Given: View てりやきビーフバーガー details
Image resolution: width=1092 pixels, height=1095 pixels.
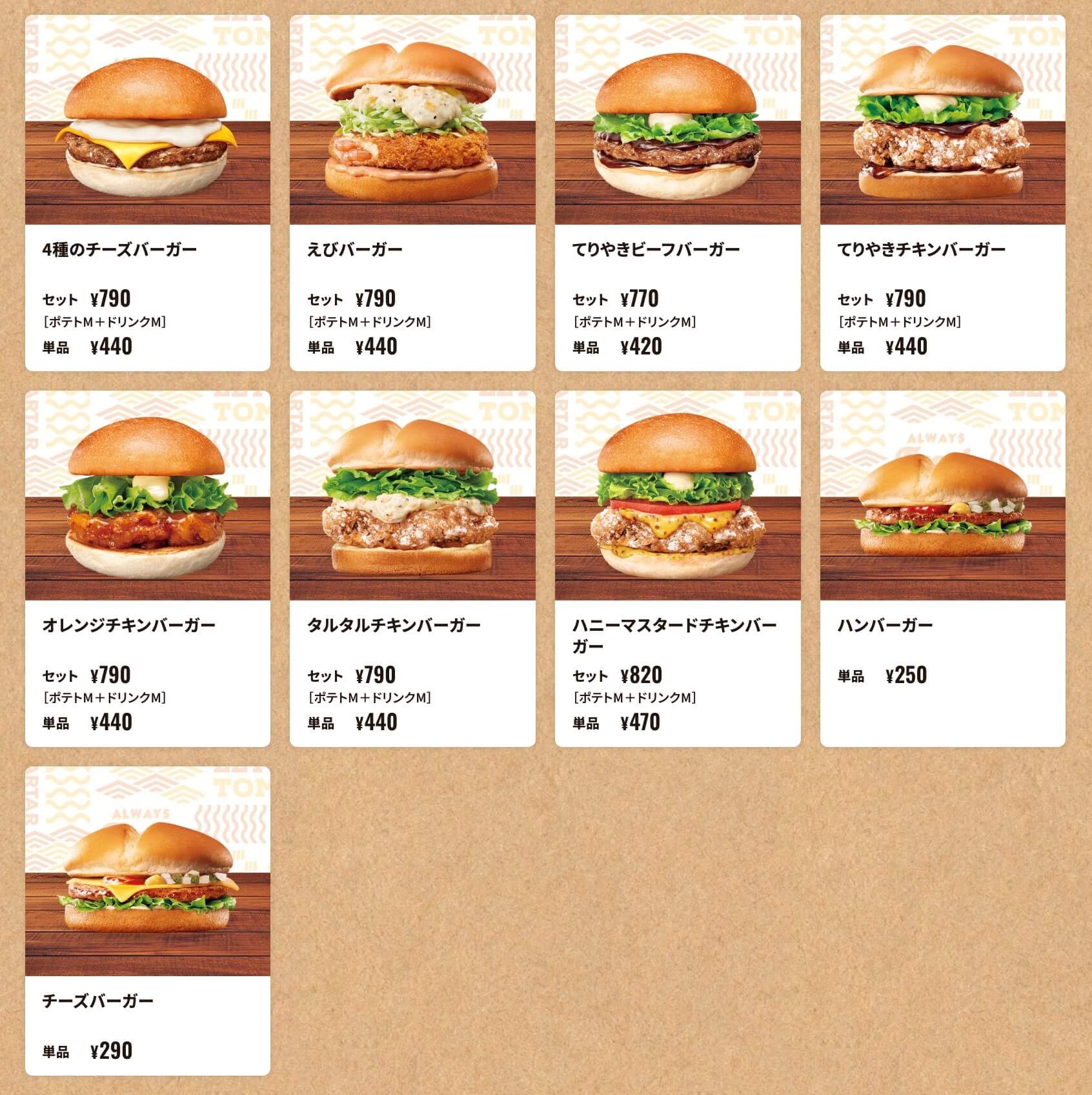Looking at the screenshot, I should 677,192.
